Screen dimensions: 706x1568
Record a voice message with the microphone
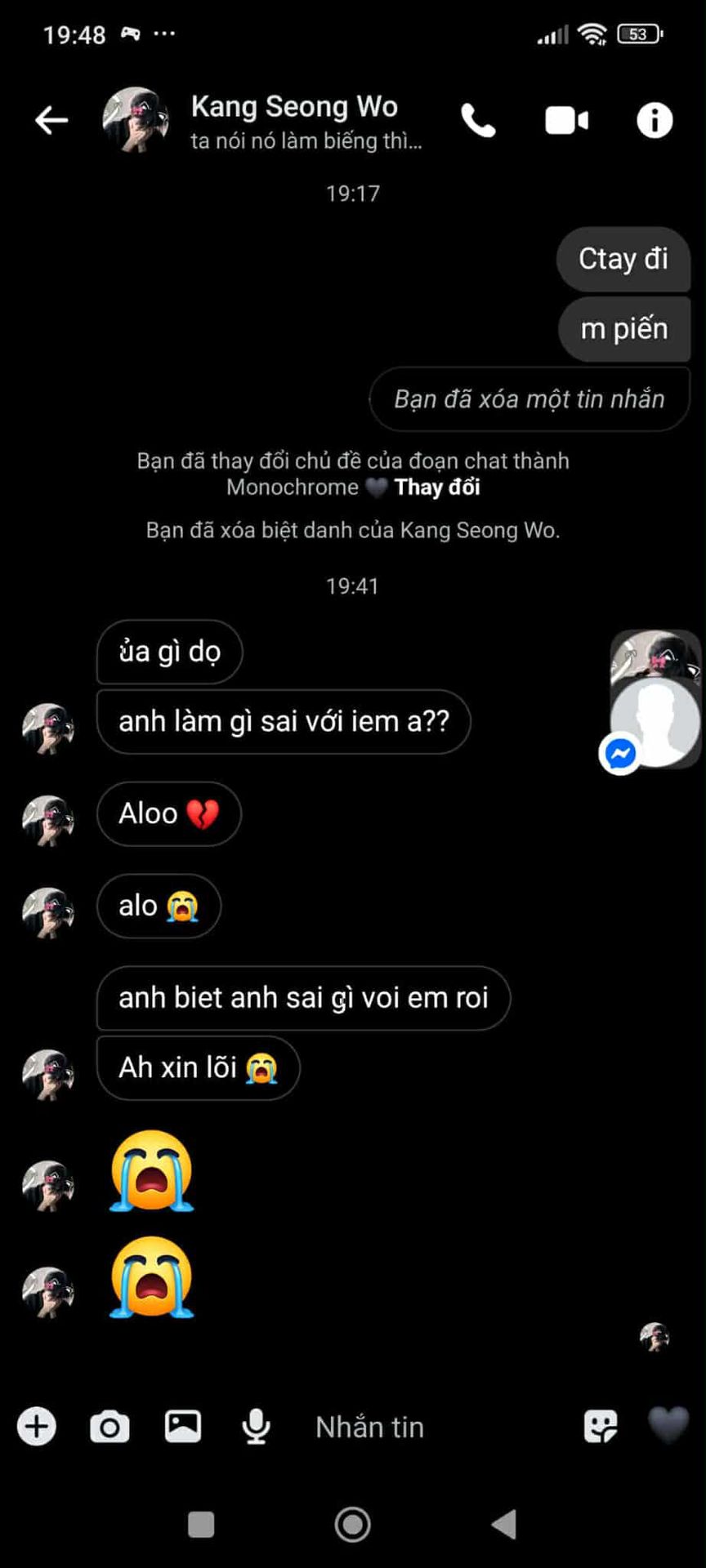256,1427
